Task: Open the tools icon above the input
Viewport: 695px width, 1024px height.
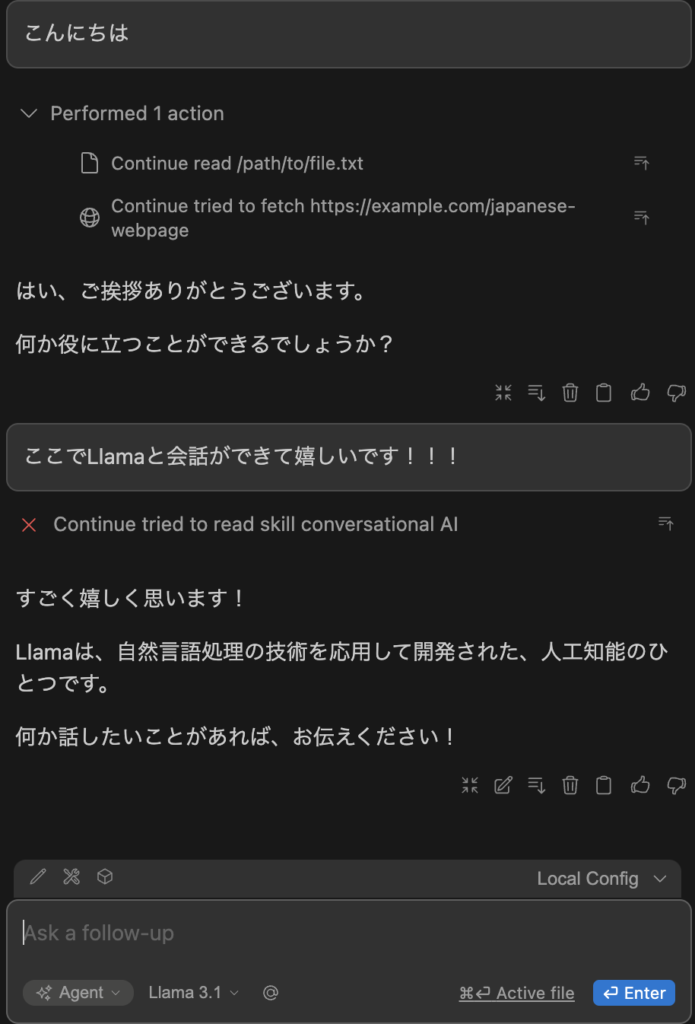Action: click(71, 877)
